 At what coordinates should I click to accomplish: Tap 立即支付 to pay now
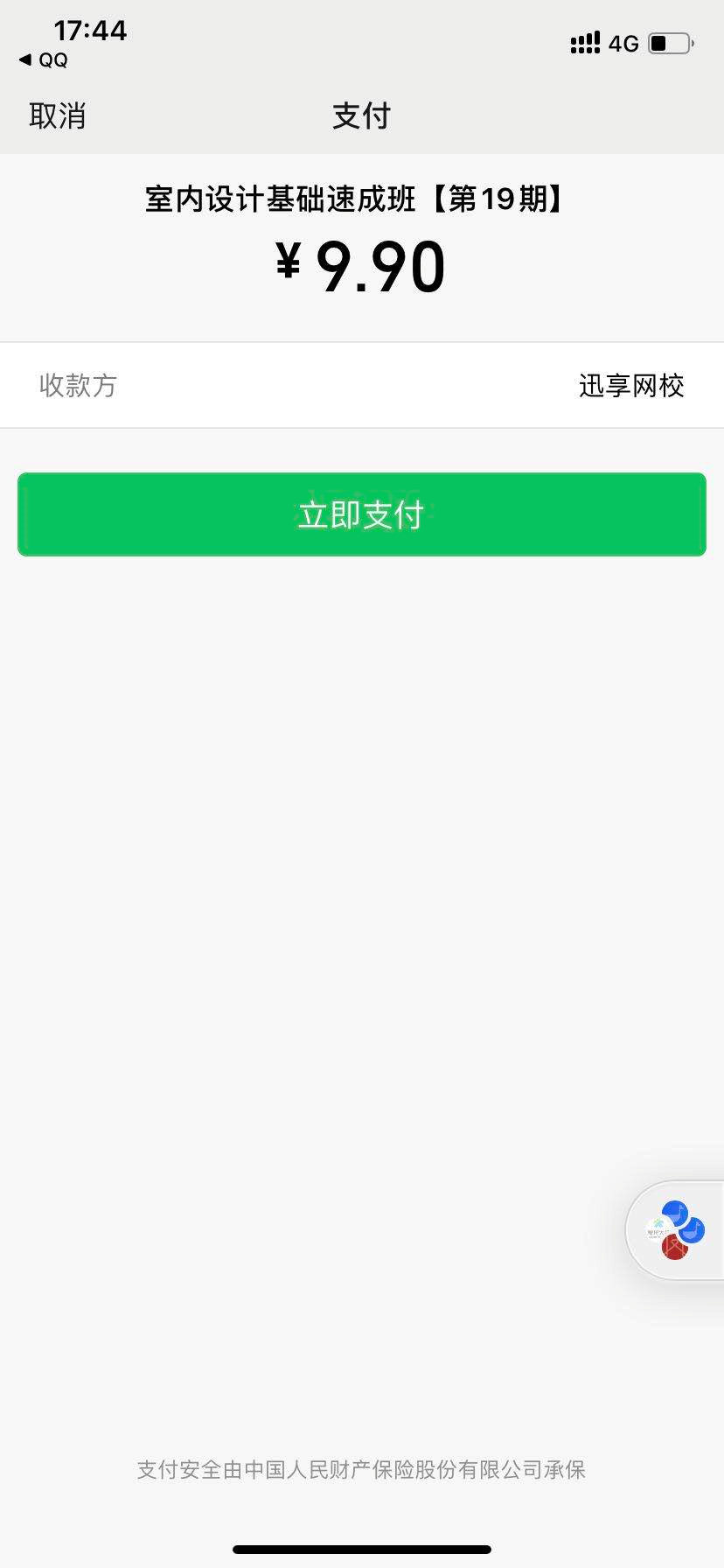362,514
